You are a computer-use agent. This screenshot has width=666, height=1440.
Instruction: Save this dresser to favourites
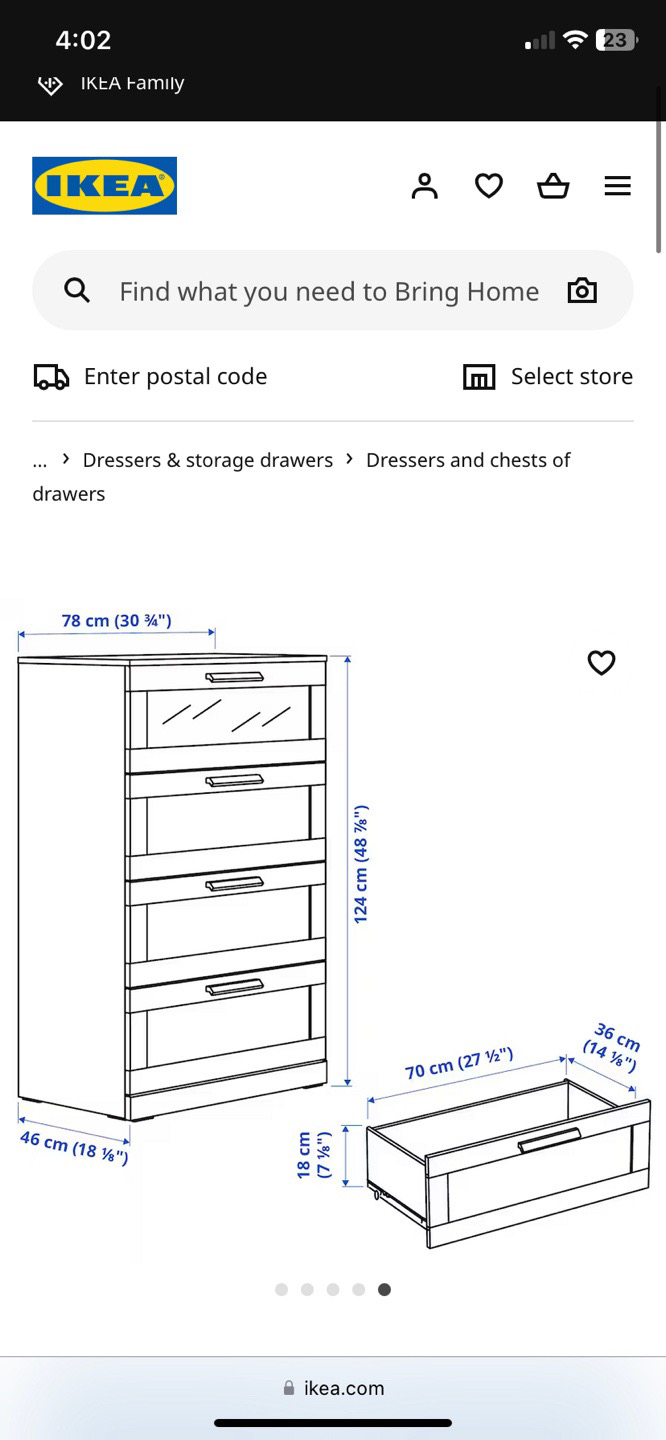(601, 663)
